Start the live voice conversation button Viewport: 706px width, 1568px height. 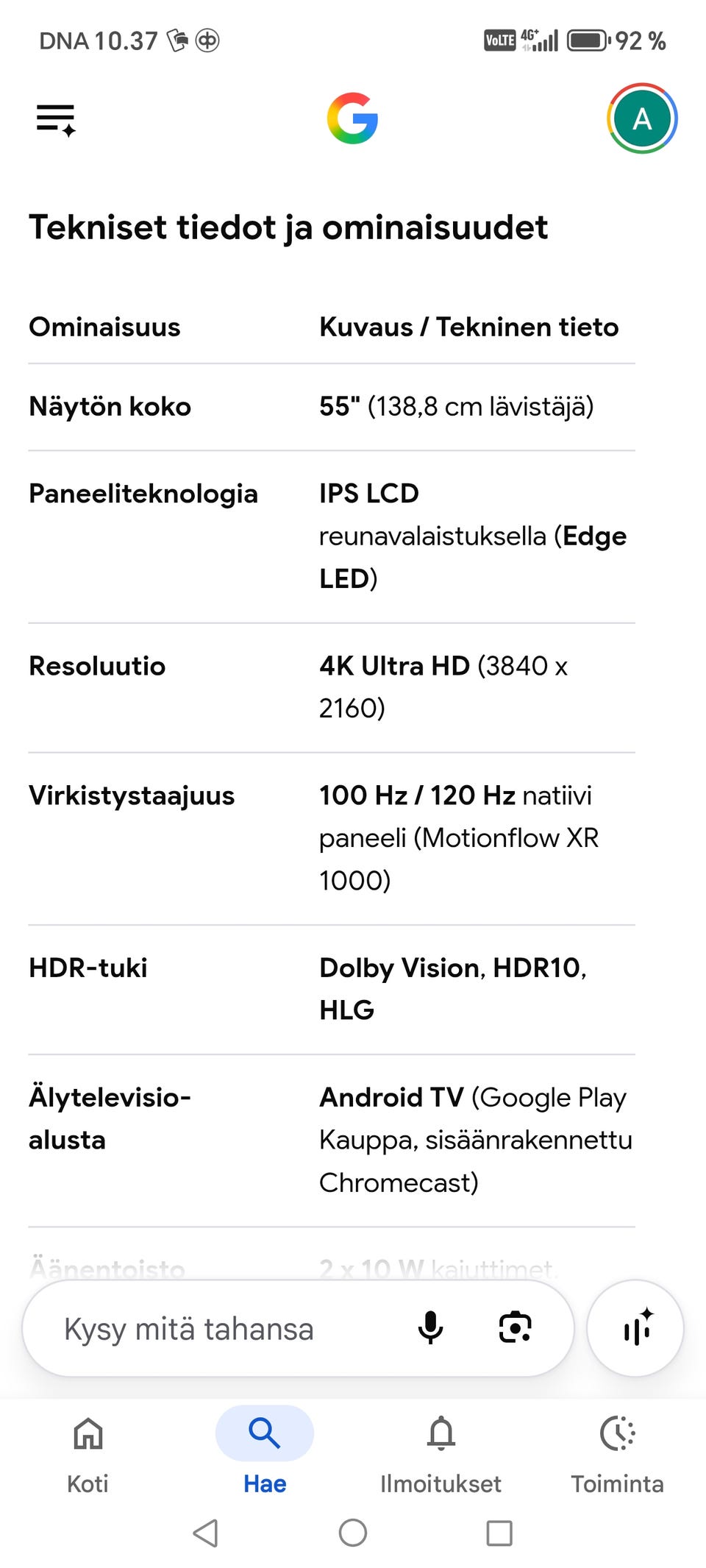(635, 1328)
